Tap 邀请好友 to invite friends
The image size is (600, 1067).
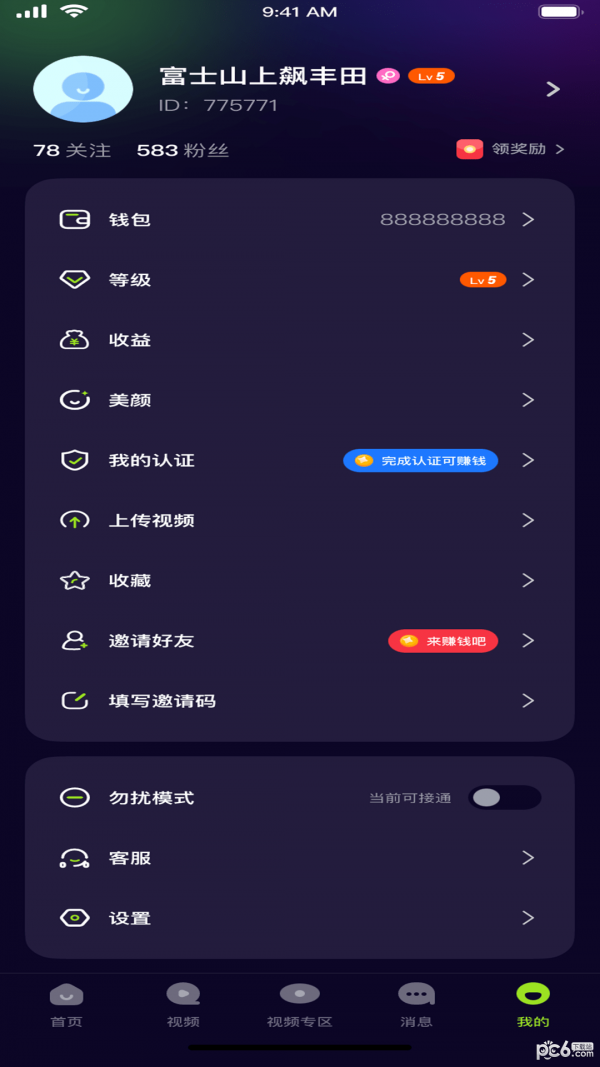[x=299, y=640]
